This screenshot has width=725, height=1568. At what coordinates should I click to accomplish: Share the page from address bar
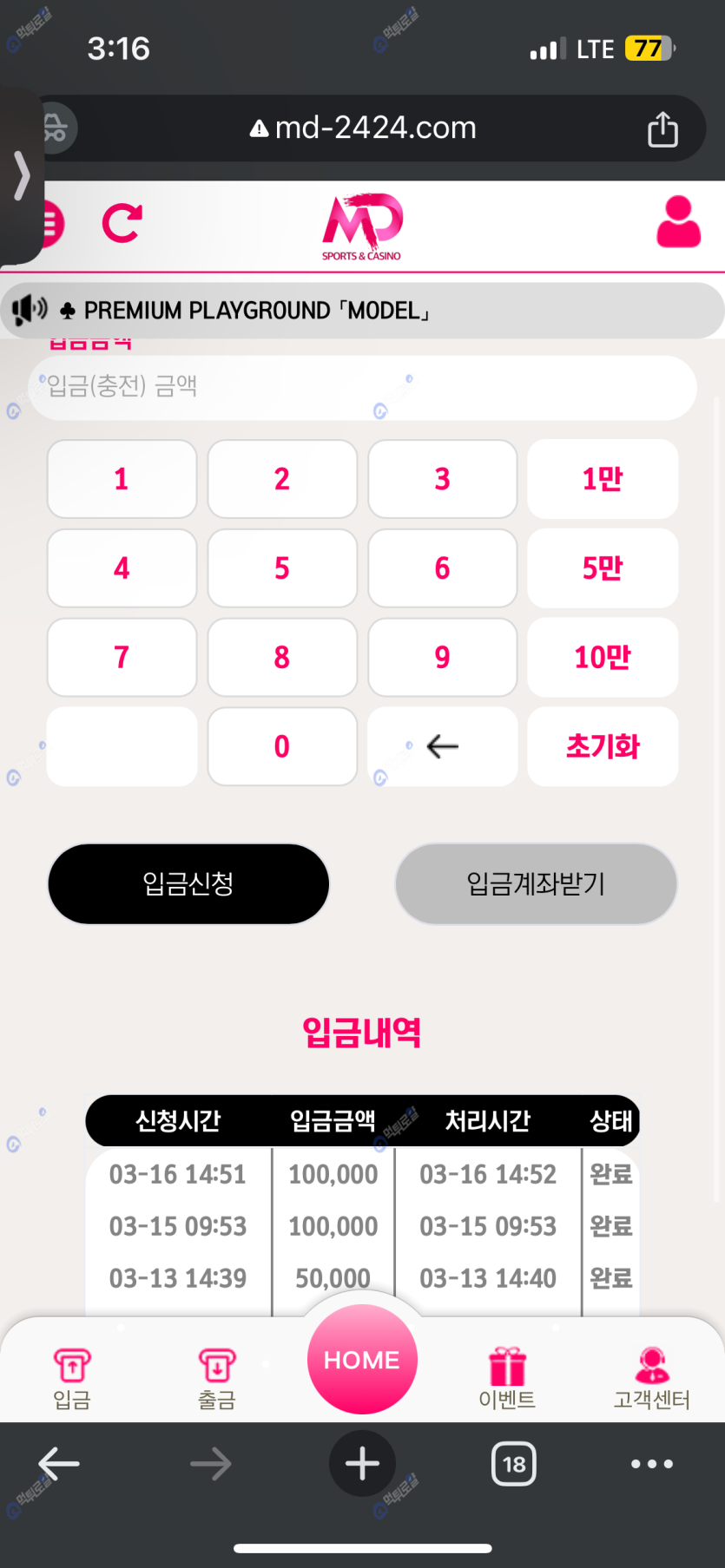coord(662,129)
